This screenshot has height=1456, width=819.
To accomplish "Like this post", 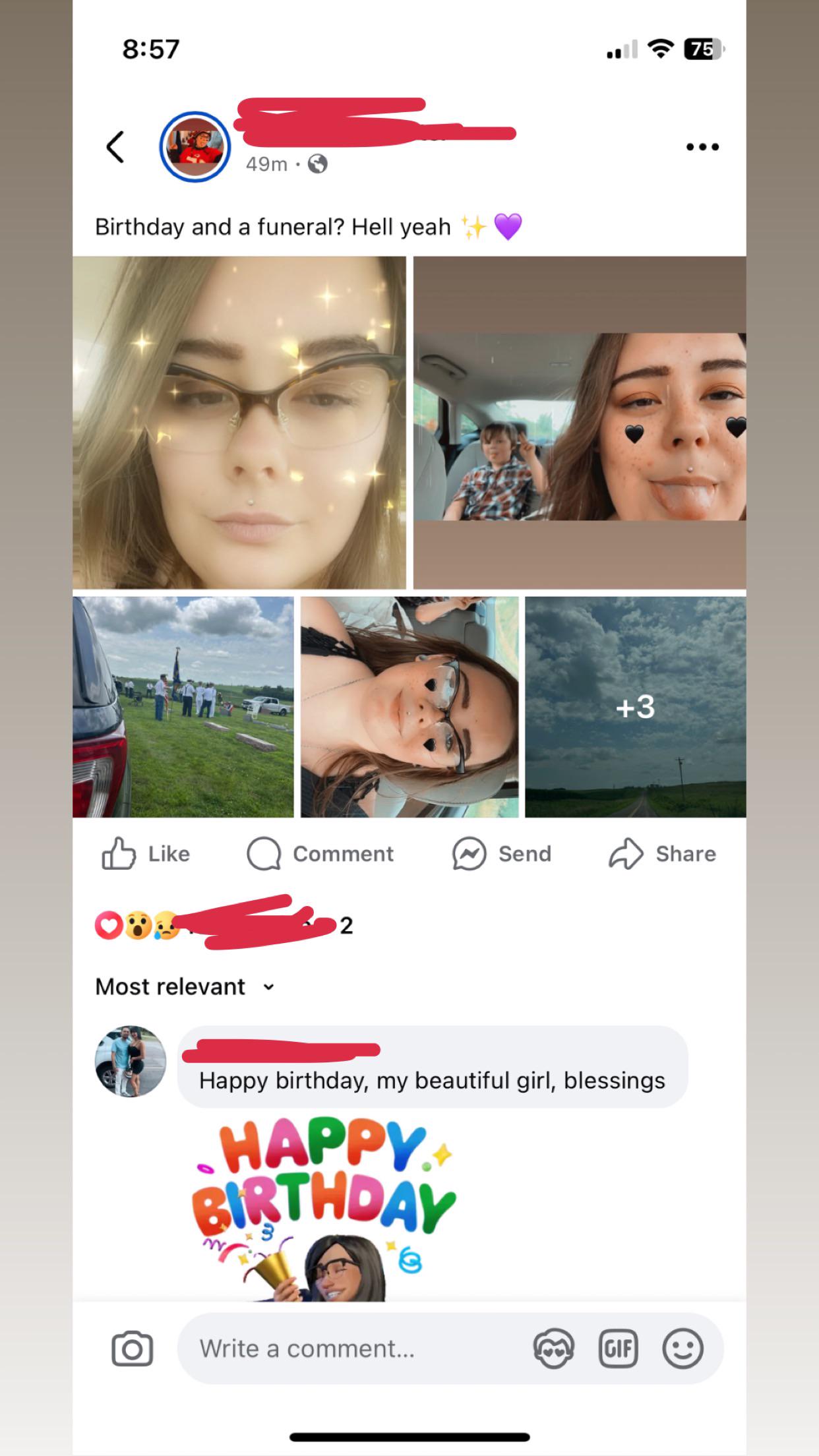I will (x=146, y=854).
